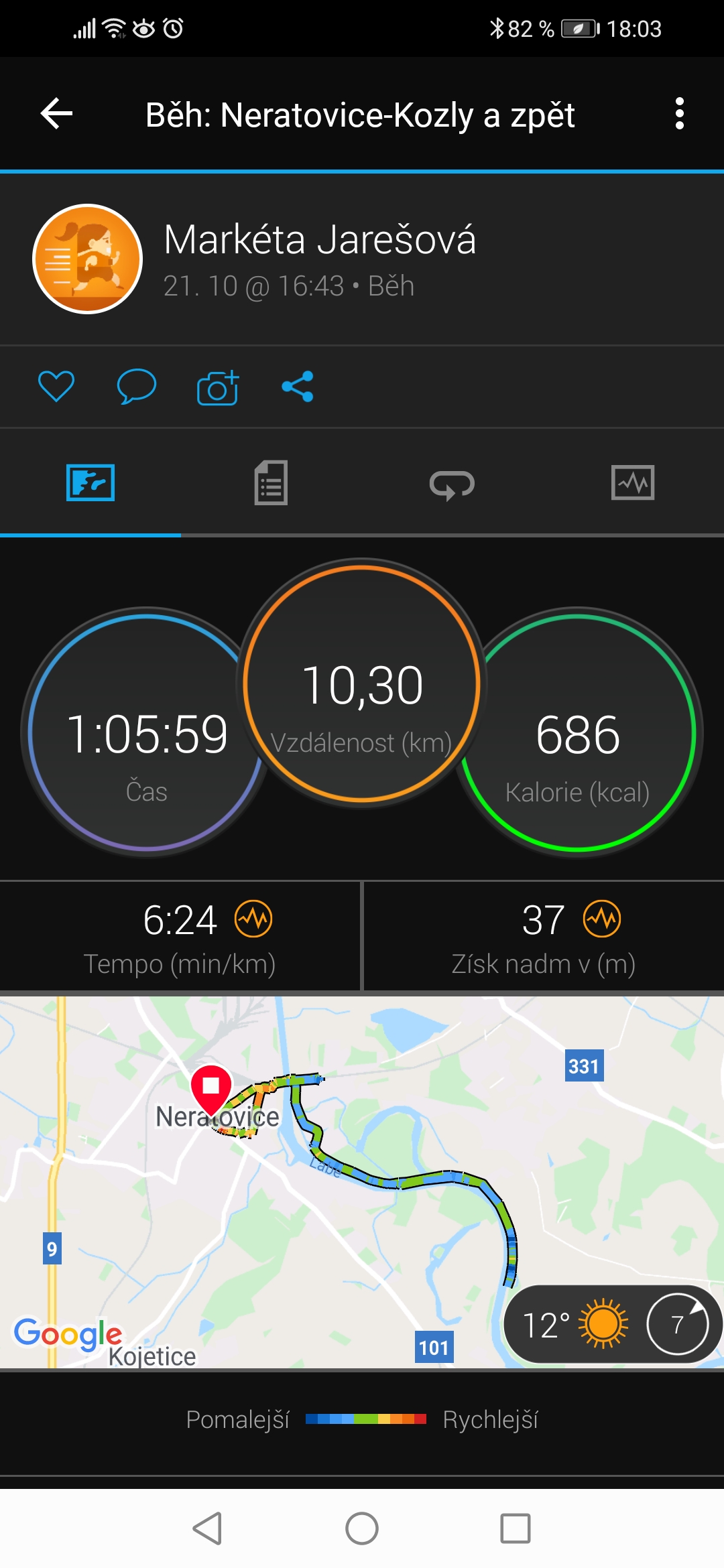Image resolution: width=724 pixels, height=1568 pixels.
Task: Select the overview map tab
Action: [90, 482]
